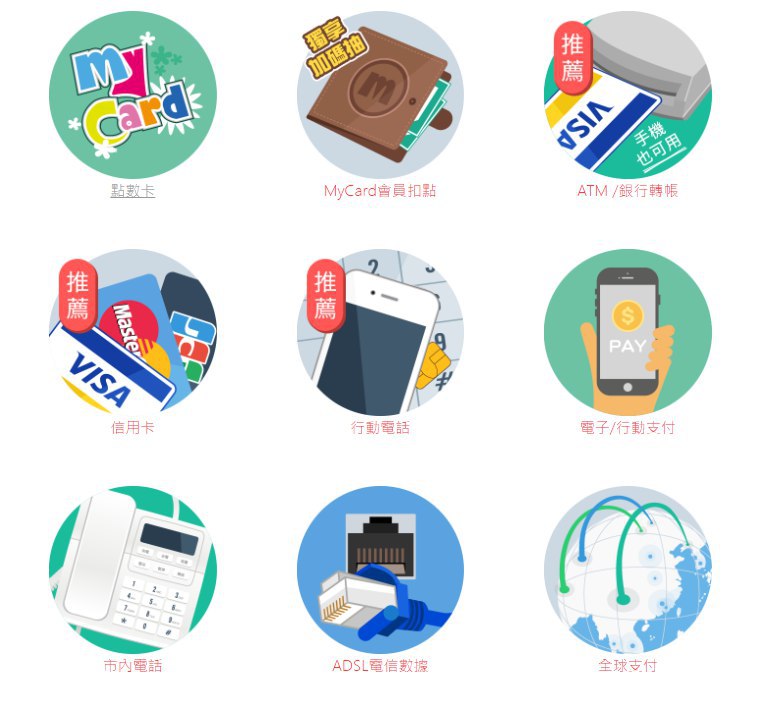The height and width of the screenshot is (713, 770).
Task: Pay with 信用卡 credit card
Action: (x=132, y=332)
